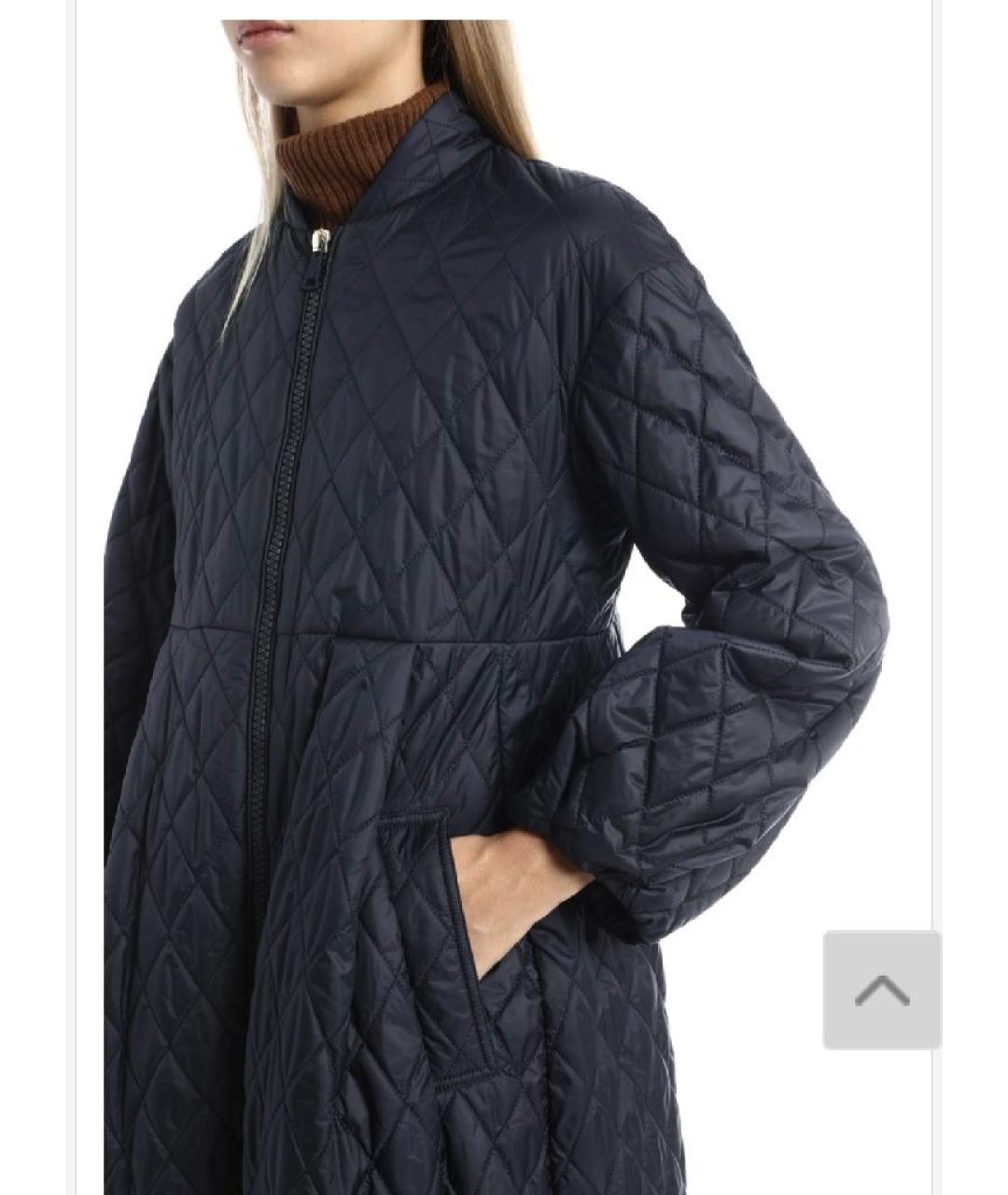Image resolution: width=1008 pixels, height=1195 pixels.
Task: Tap the scroll-to-top arrow button
Action: [882, 991]
